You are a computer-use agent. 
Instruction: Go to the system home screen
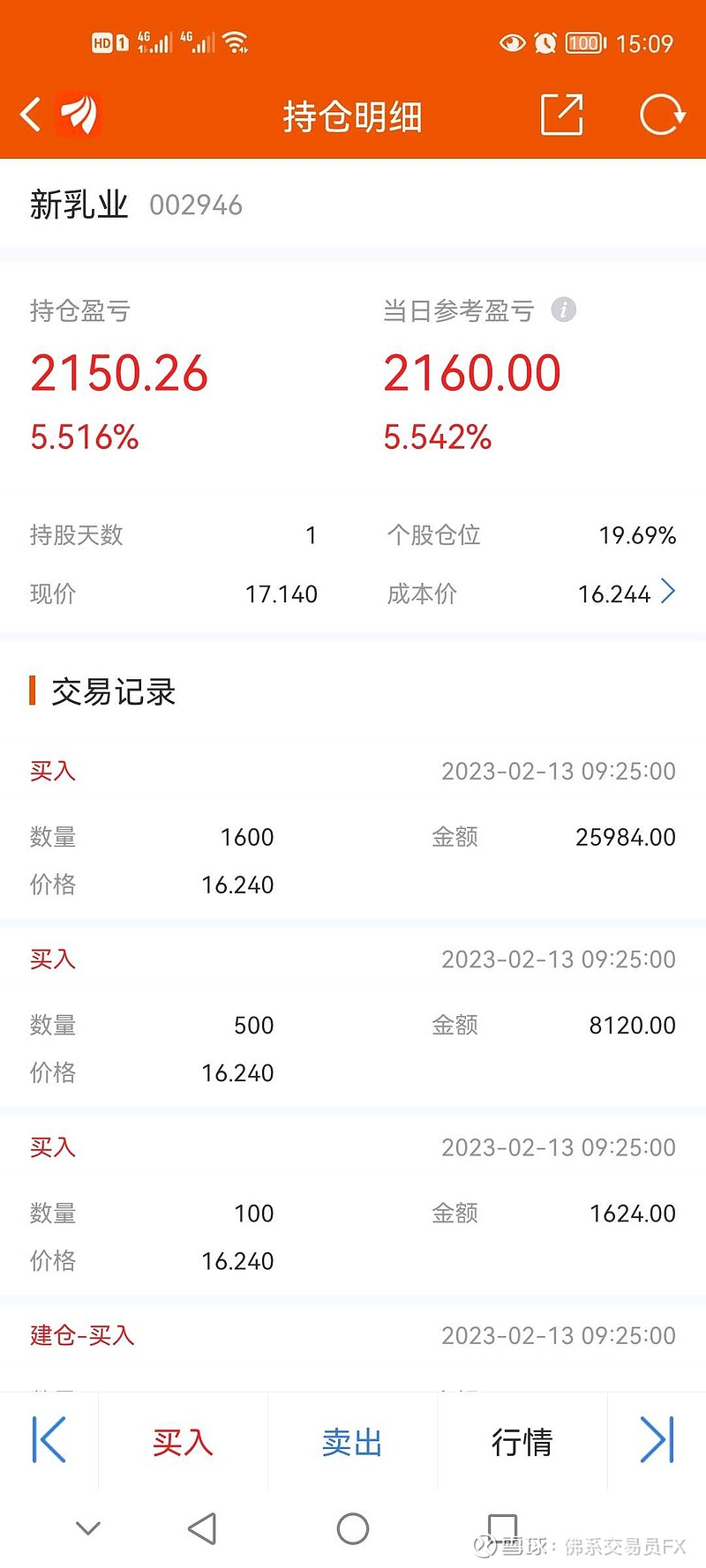(353, 1528)
